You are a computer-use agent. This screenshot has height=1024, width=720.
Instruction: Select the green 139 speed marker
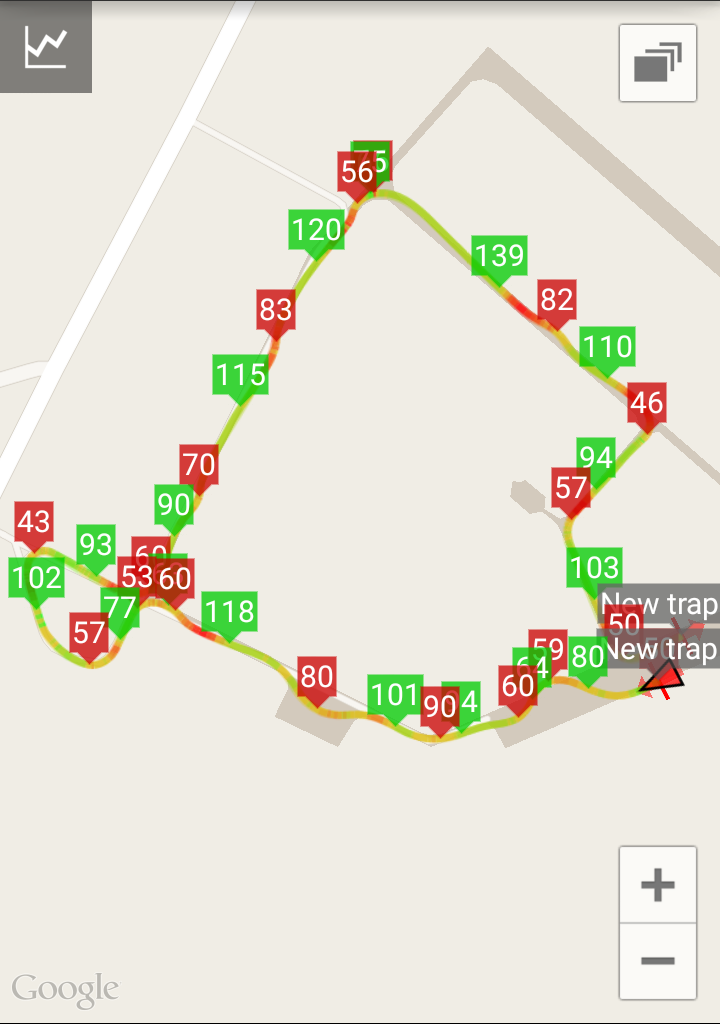point(499,256)
